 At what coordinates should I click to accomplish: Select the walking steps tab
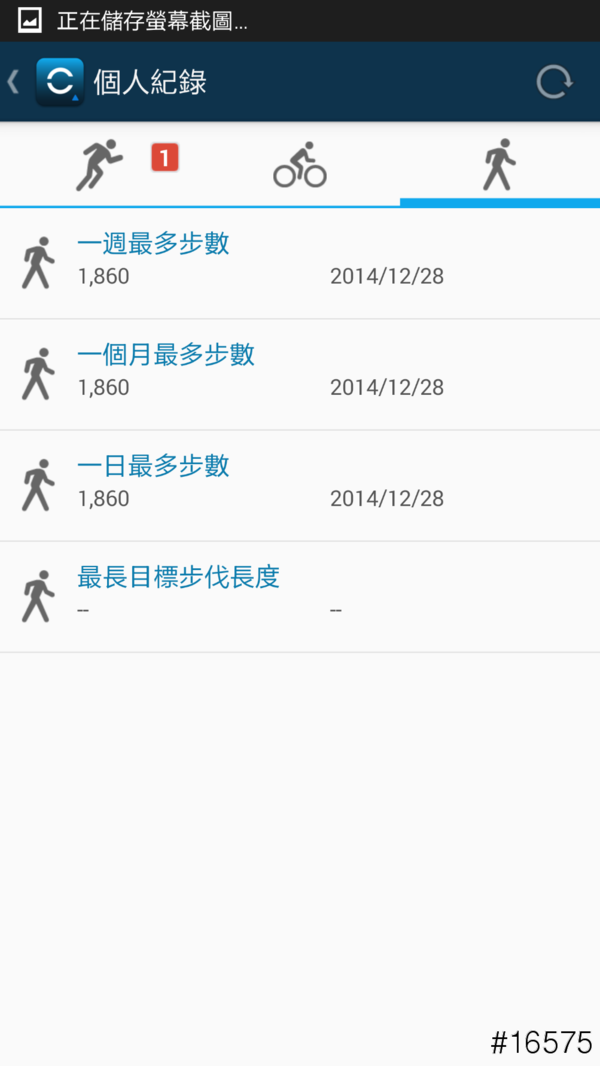(x=498, y=165)
